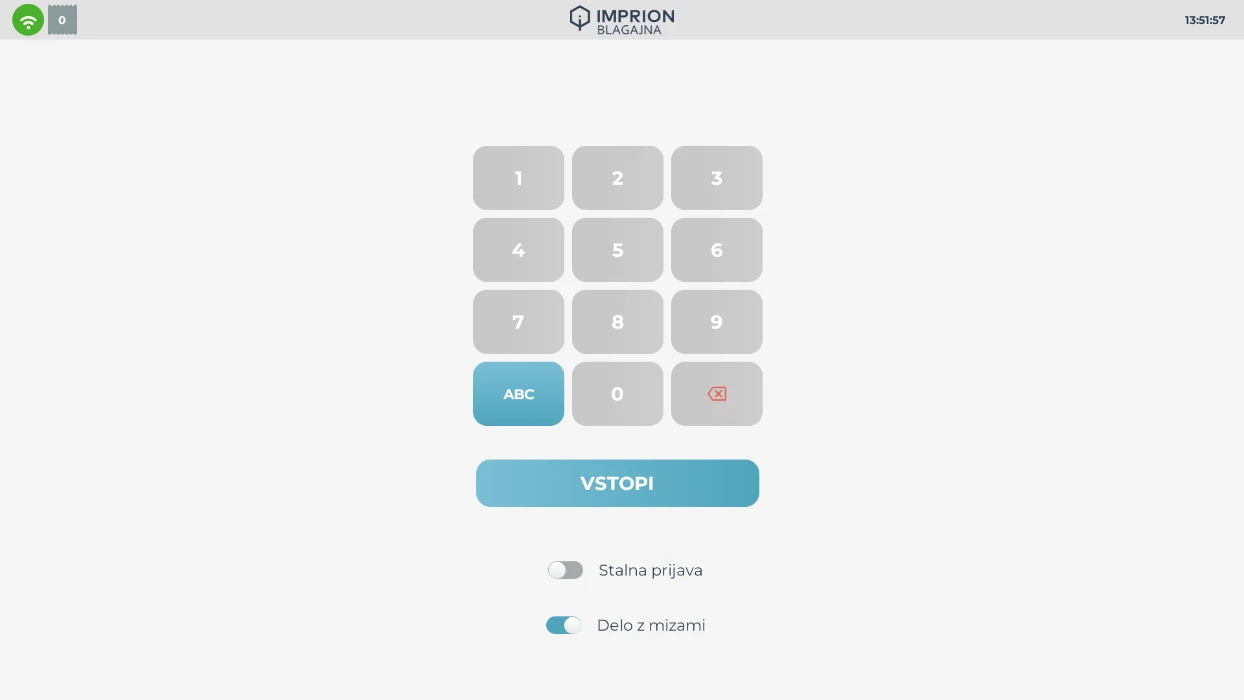The width and height of the screenshot is (1244, 700).
Task: Select digit 8 on the keypad
Action: 617,322
